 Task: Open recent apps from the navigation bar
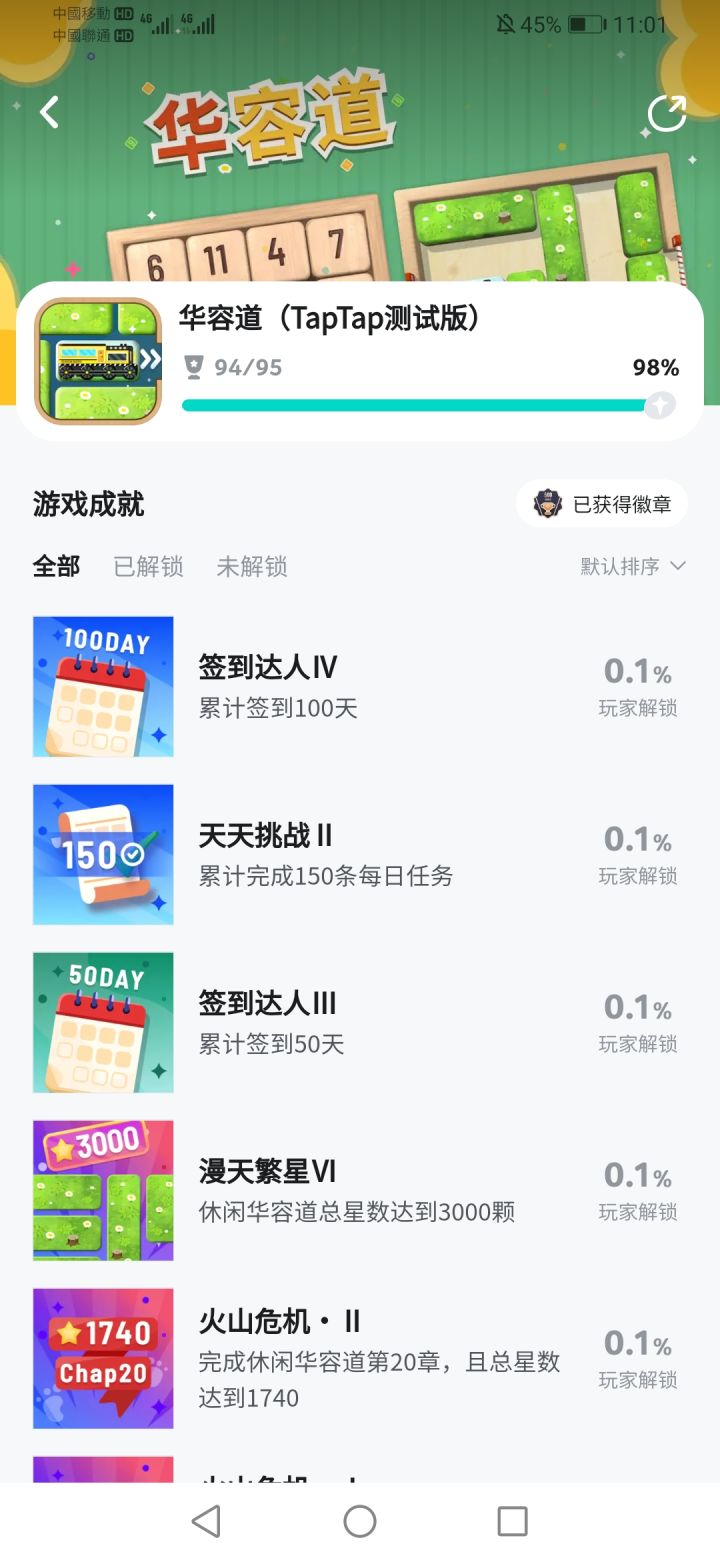[x=512, y=1521]
